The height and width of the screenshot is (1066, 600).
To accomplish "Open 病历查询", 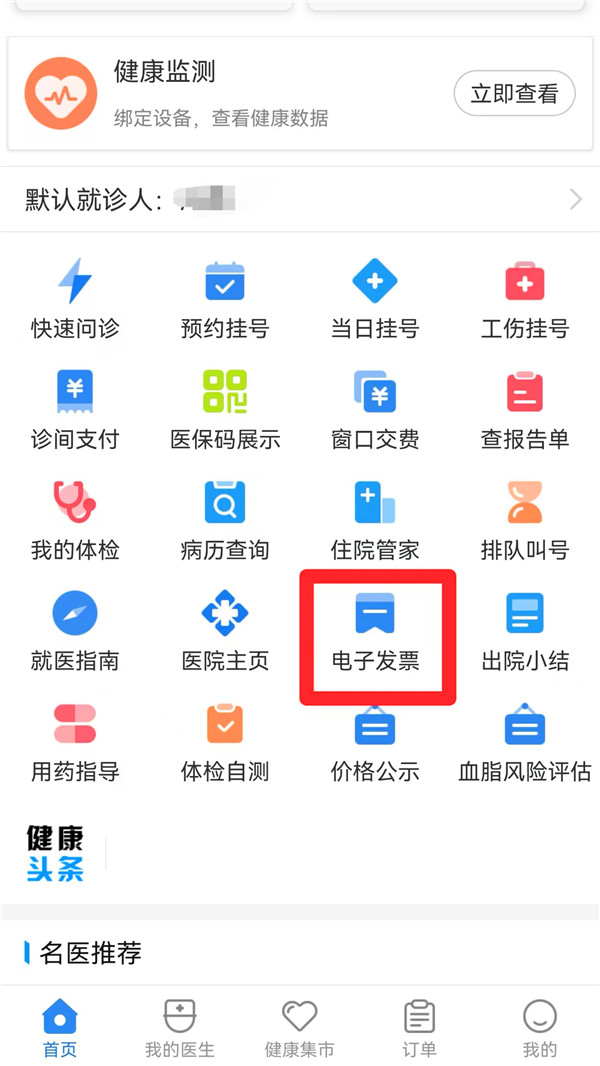I will (225, 520).
